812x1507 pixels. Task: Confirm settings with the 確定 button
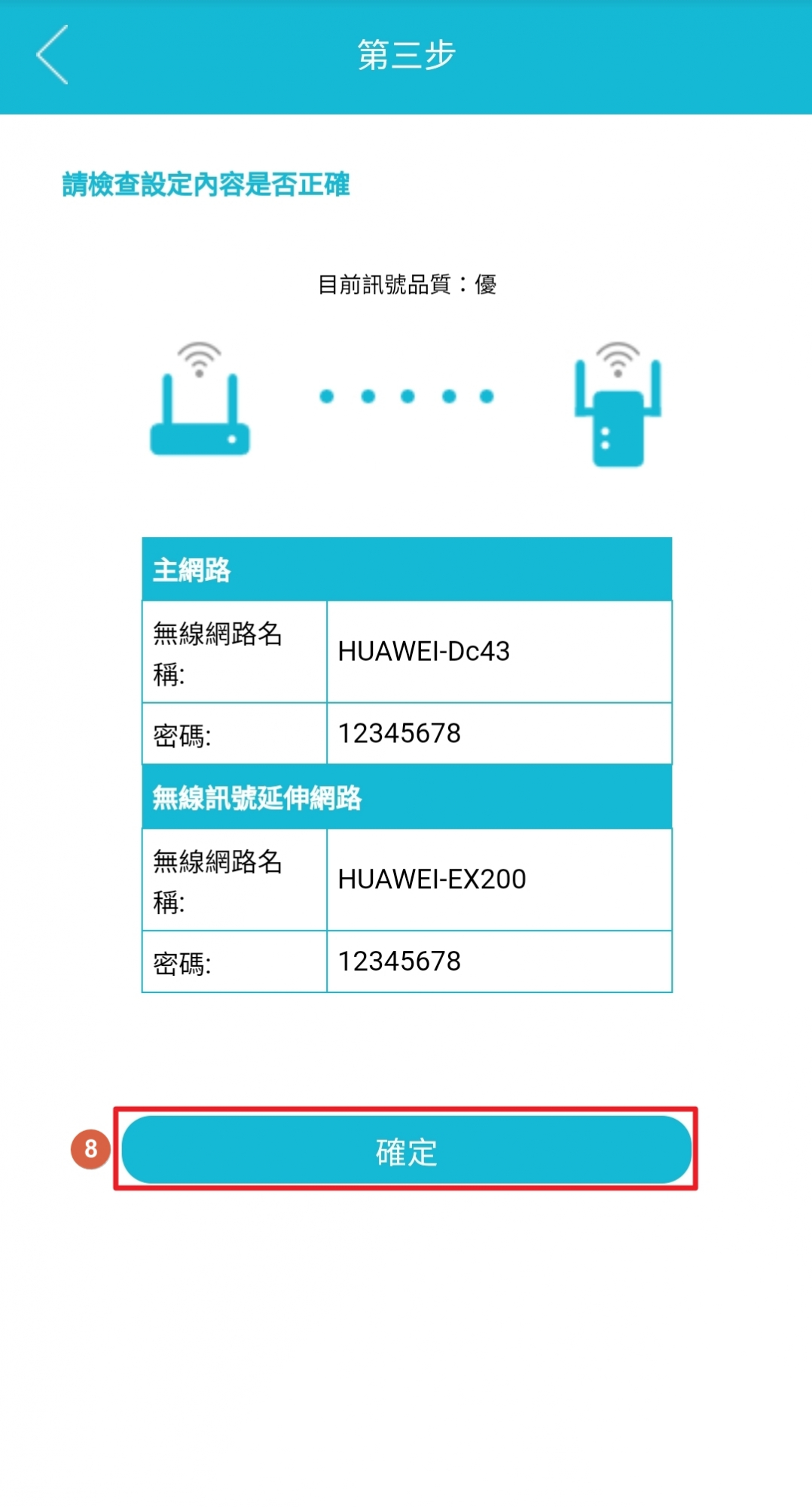coord(406,1150)
